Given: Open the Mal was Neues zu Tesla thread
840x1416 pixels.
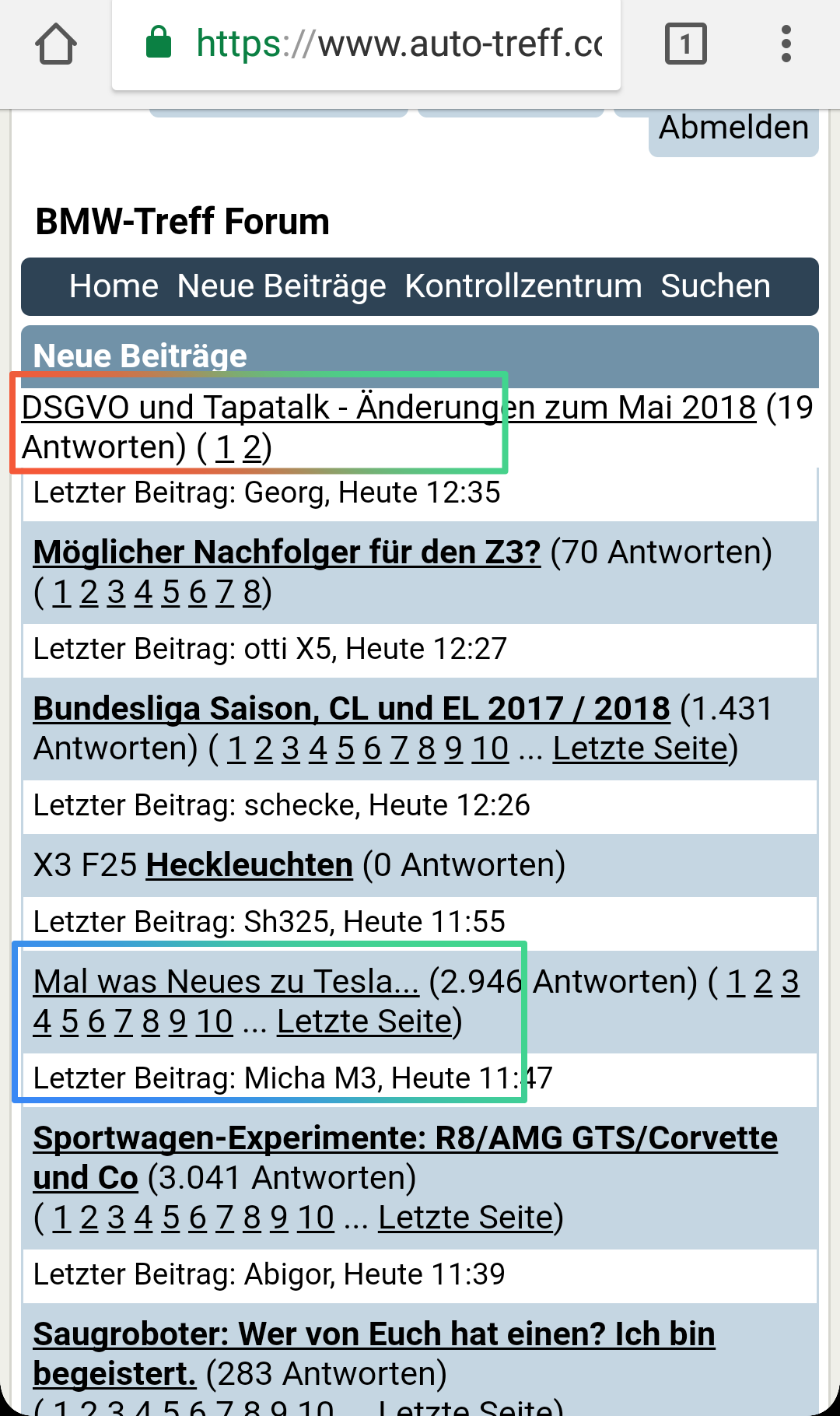Looking at the screenshot, I should [x=226, y=982].
